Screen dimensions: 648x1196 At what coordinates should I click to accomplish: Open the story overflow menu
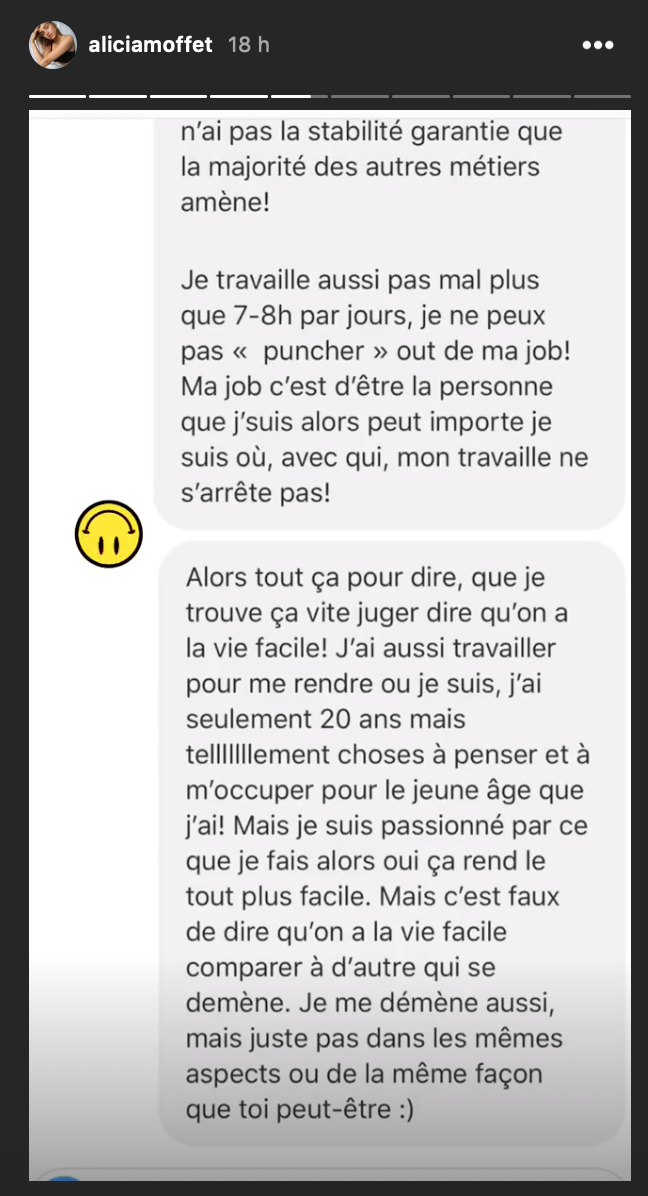coord(597,45)
